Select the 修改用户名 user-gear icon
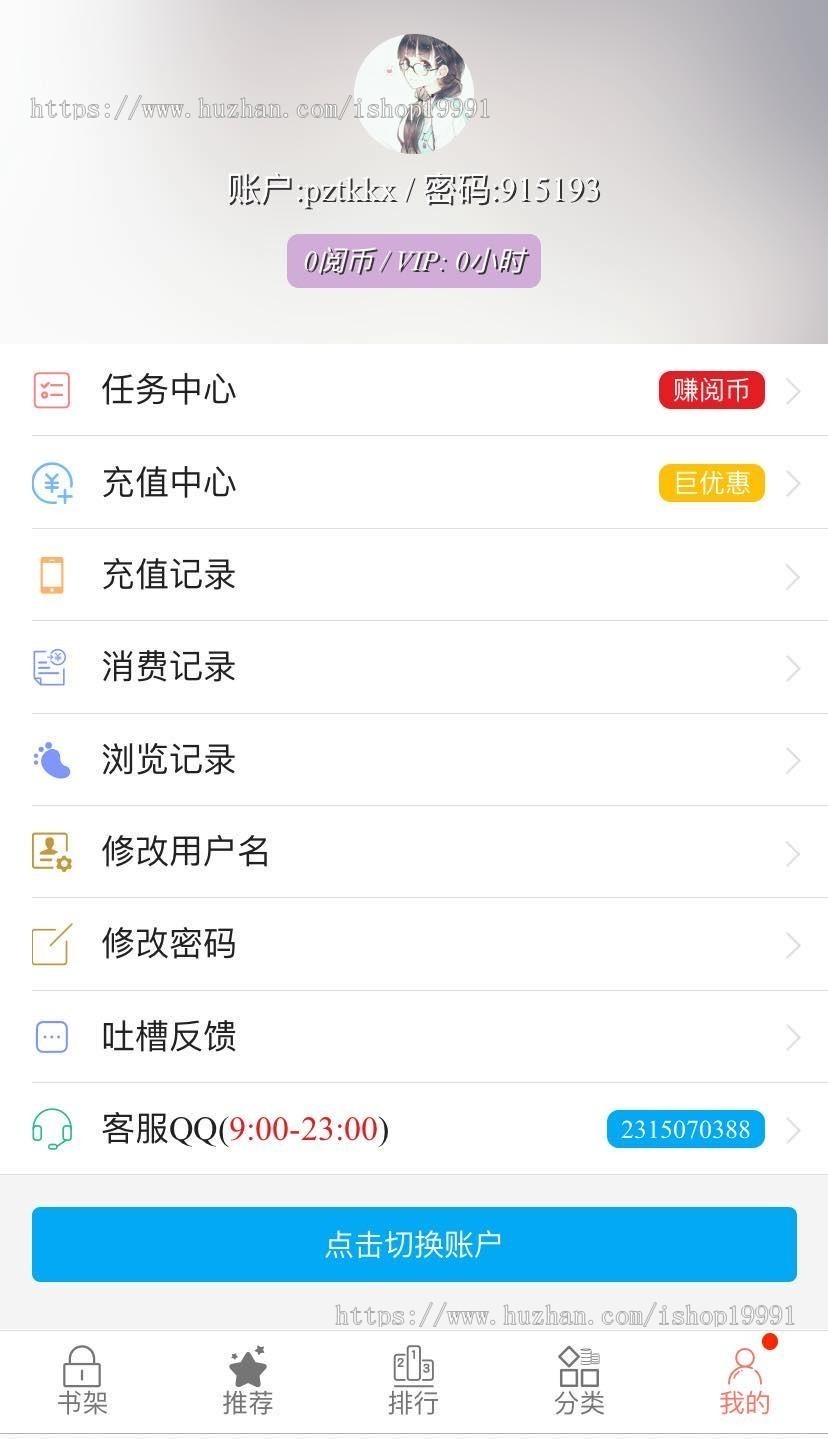The height and width of the screenshot is (1439, 828). [52, 852]
